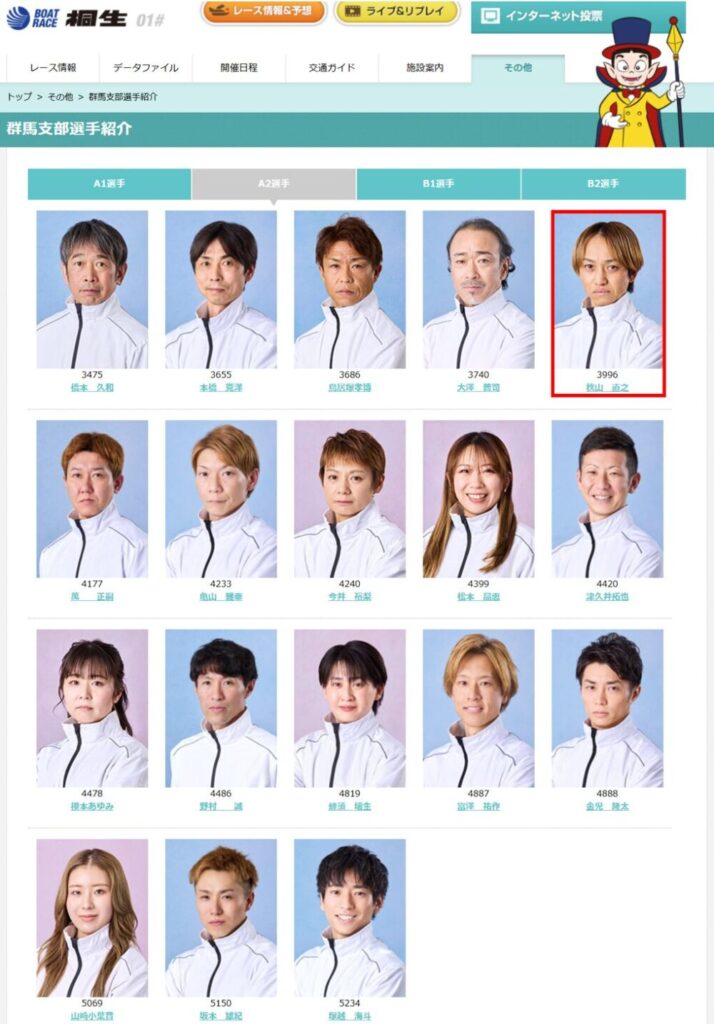
Task: Open name link of racer 3996
Action: click(x=607, y=388)
